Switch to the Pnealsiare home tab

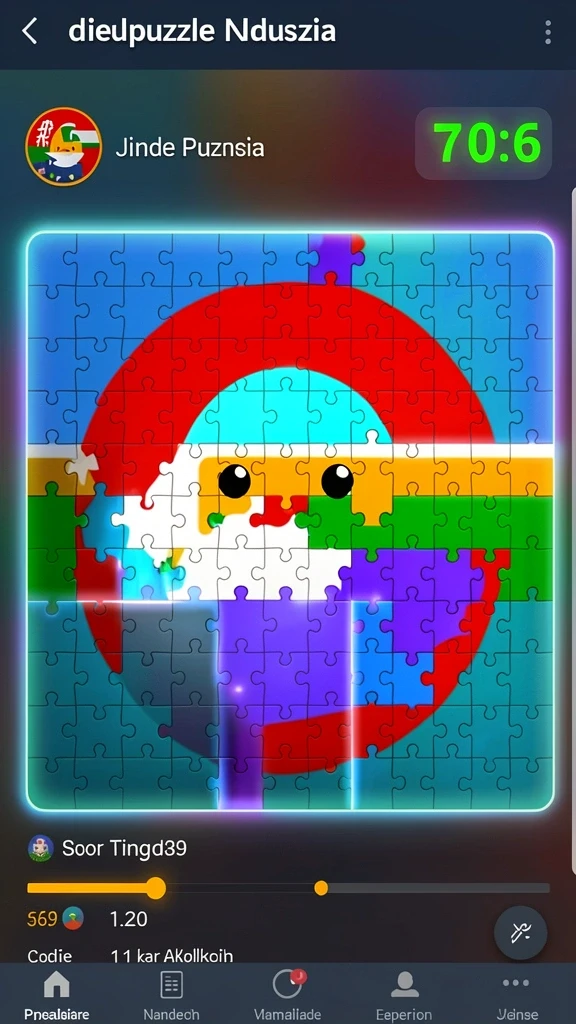[57, 996]
